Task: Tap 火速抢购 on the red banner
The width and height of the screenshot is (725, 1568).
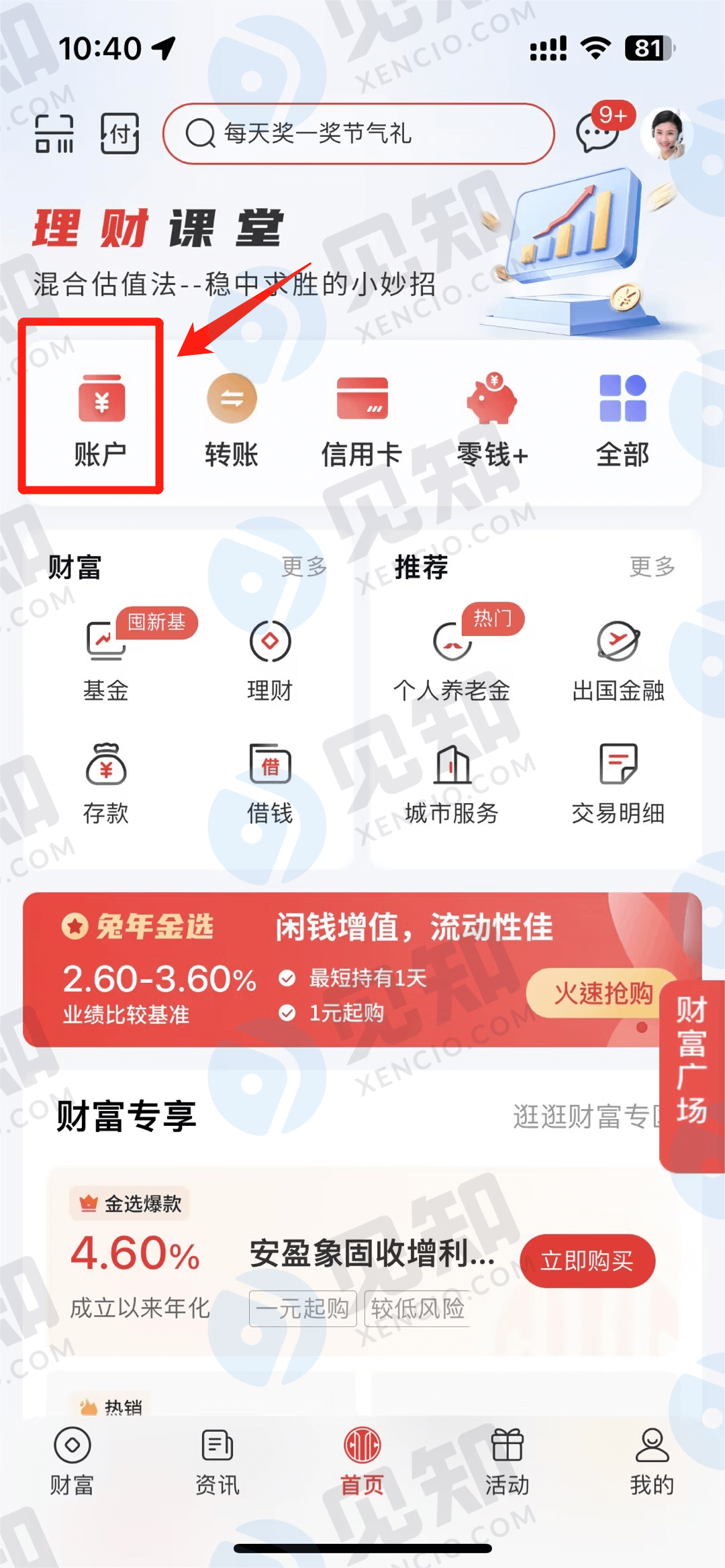Action: click(x=602, y=993)
